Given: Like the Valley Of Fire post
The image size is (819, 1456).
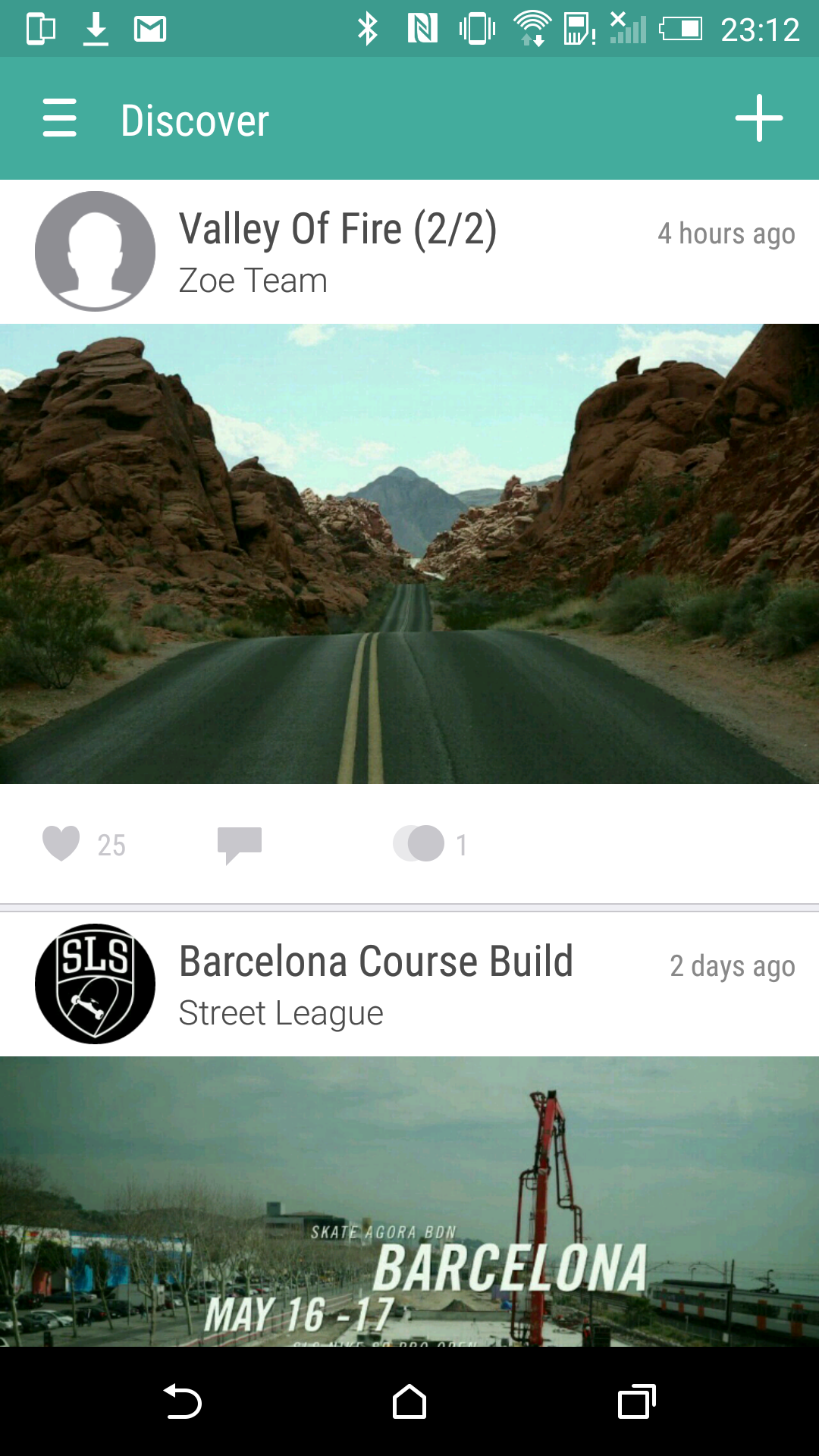Looking at the screenshot, I should (61, 843).
